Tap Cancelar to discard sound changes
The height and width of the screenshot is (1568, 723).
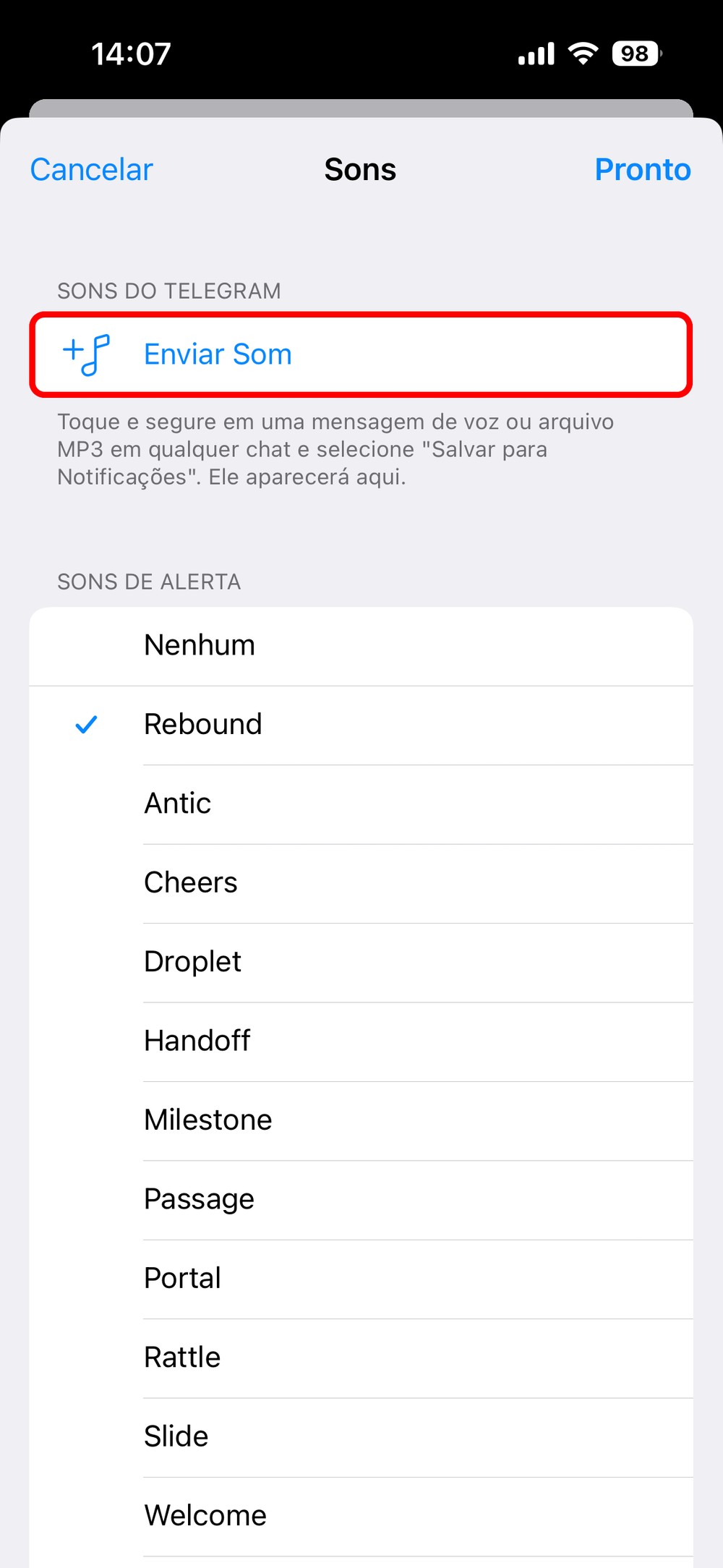(92, 170)
